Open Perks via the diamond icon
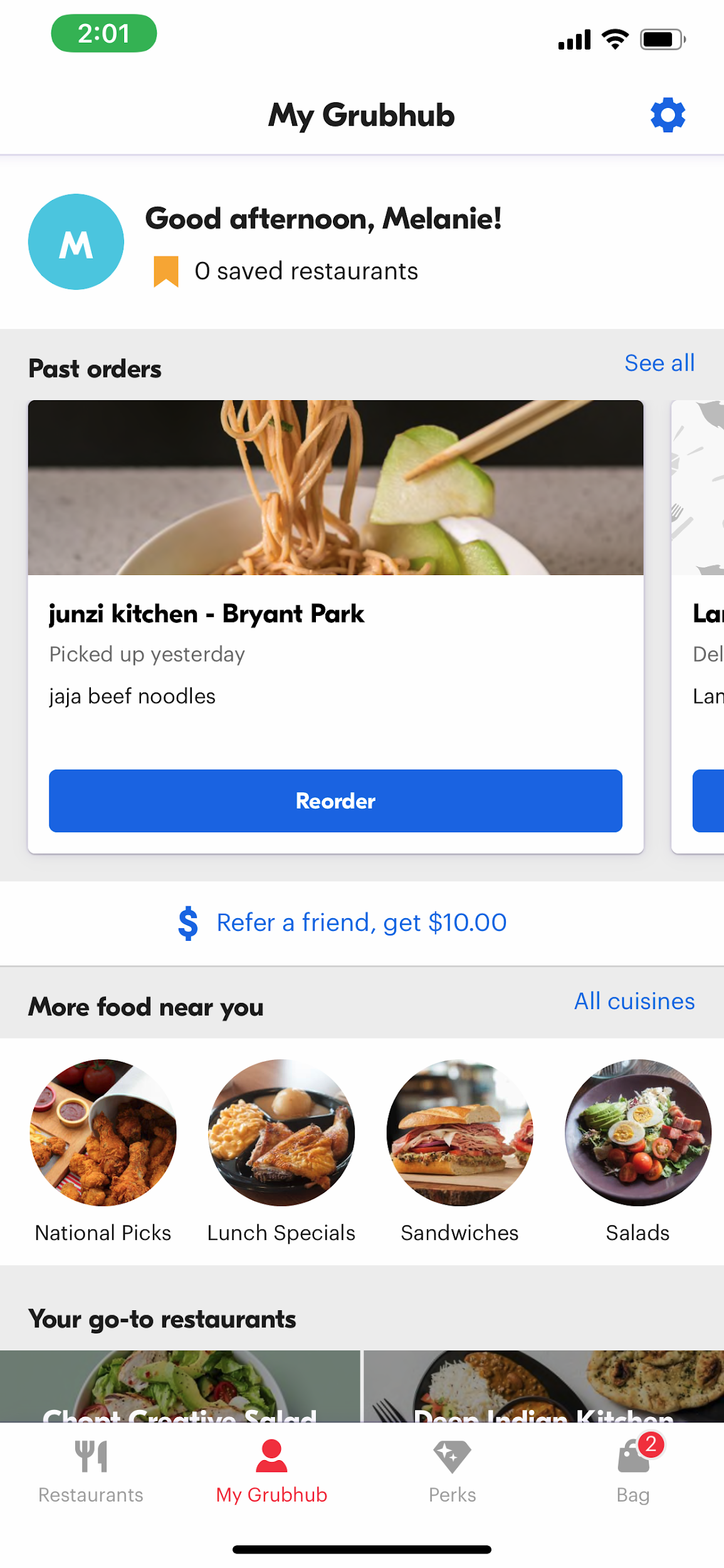 tap(452, 1456)
